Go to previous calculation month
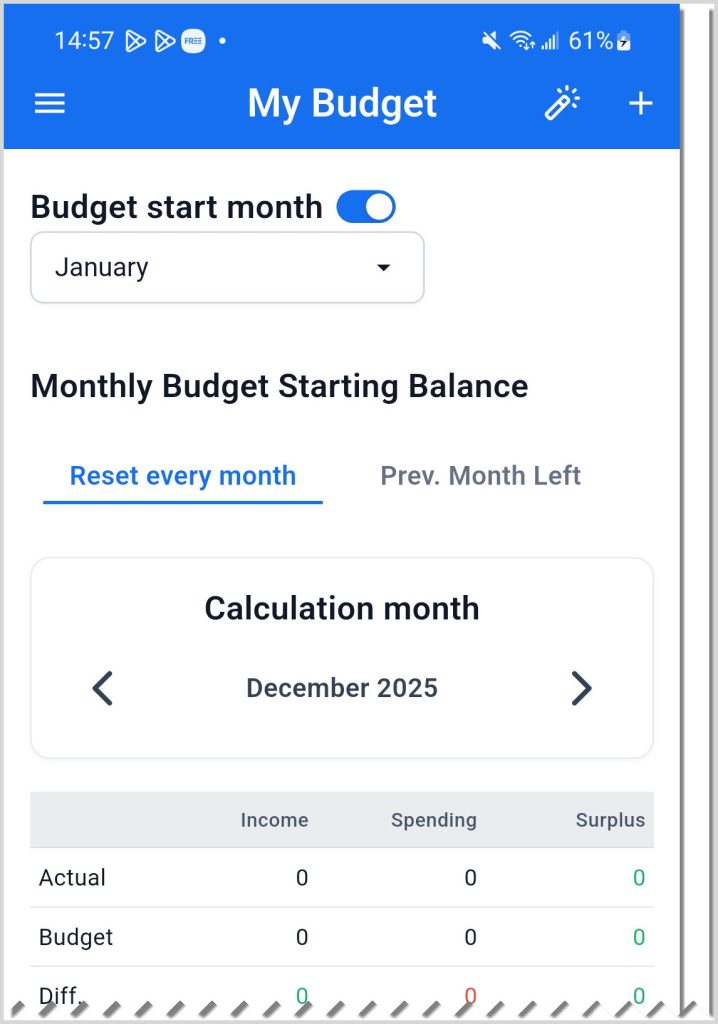Screen dimensions: 718x1024 coord(103,688)
